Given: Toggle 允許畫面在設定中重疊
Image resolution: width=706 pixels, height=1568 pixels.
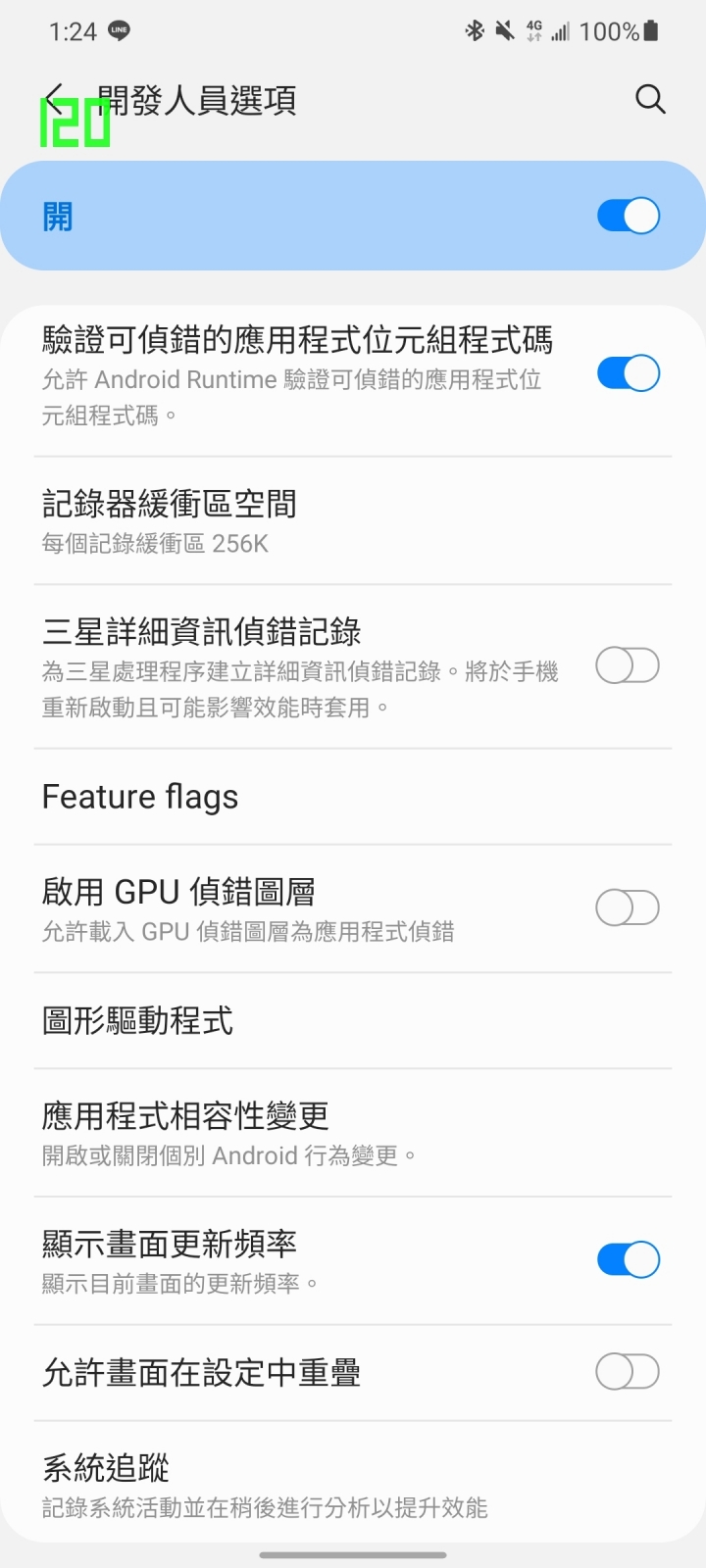Looking at the screenshot, I should pyautogui.click(x=628, y=1372).
